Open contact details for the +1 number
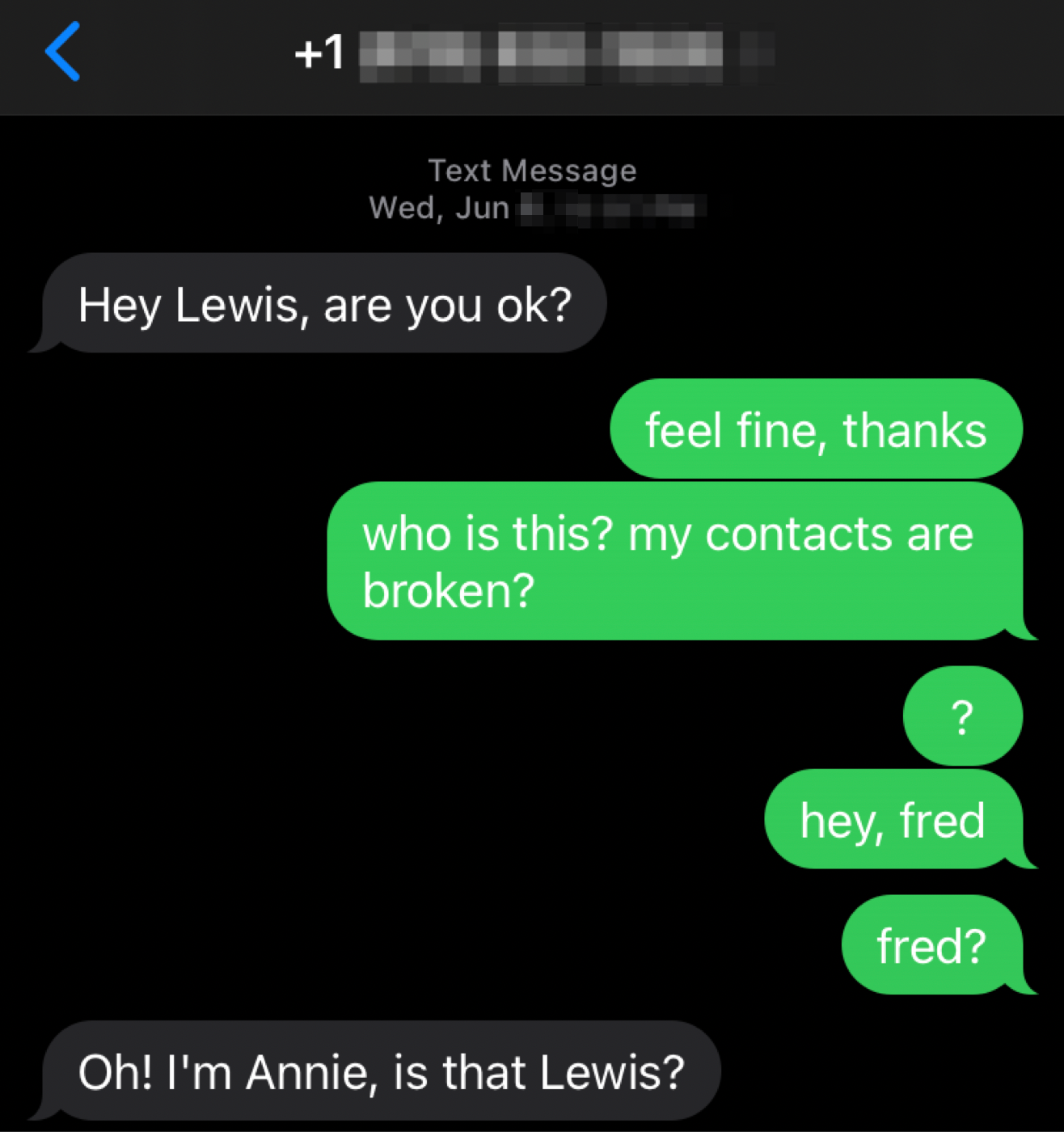The image size is (1064, 1132). (534, 53)
